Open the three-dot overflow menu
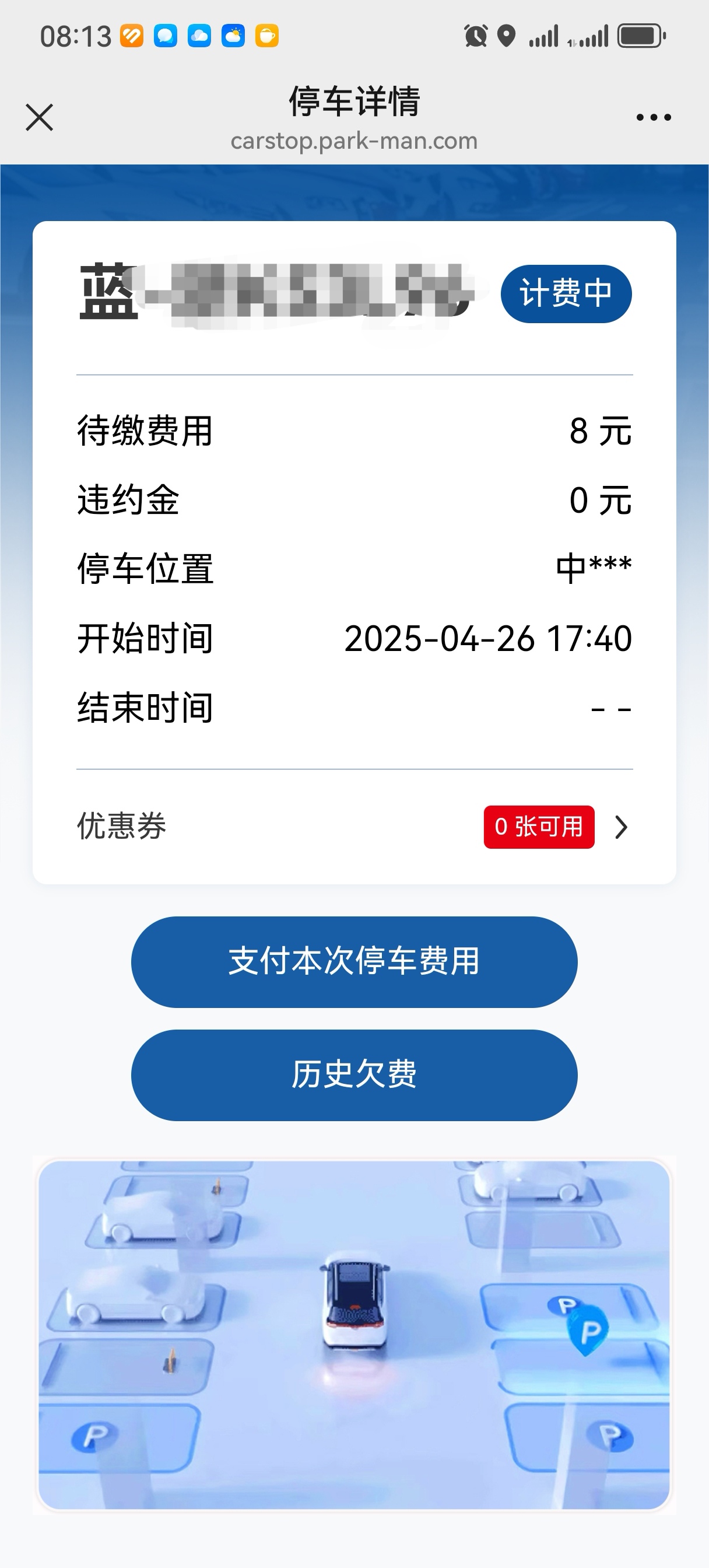Image resolution: width=709 pixels, height=1568 pixels. click(x=653, y=117)
